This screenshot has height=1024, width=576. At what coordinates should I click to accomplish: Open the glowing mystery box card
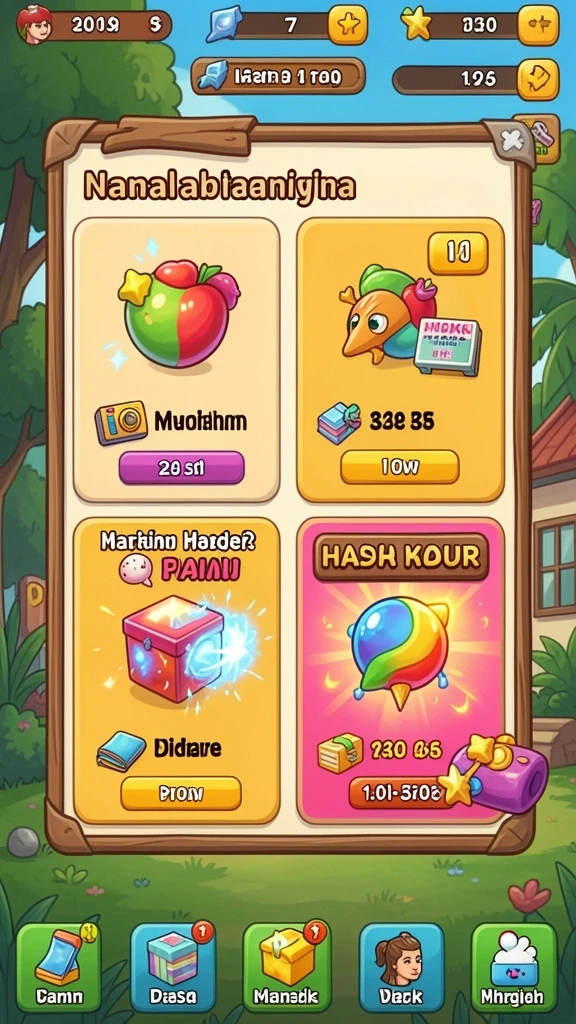(176, 671)
